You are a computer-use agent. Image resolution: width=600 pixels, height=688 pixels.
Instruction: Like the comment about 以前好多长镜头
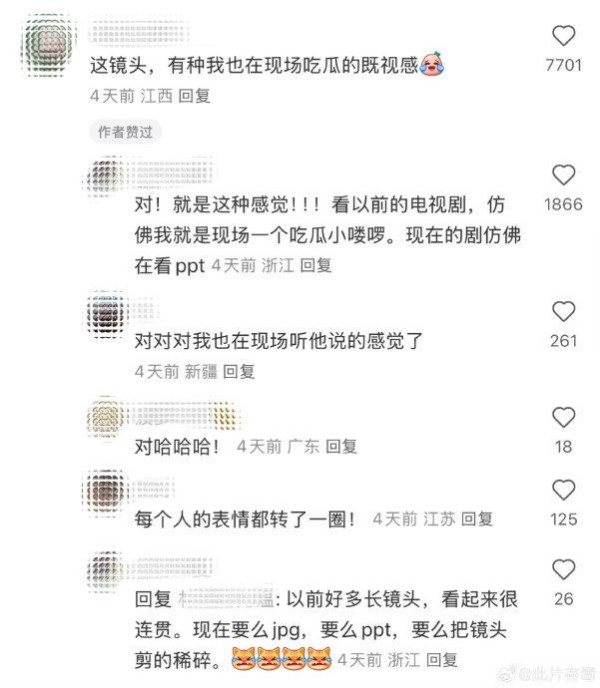[x=564, y=571]
